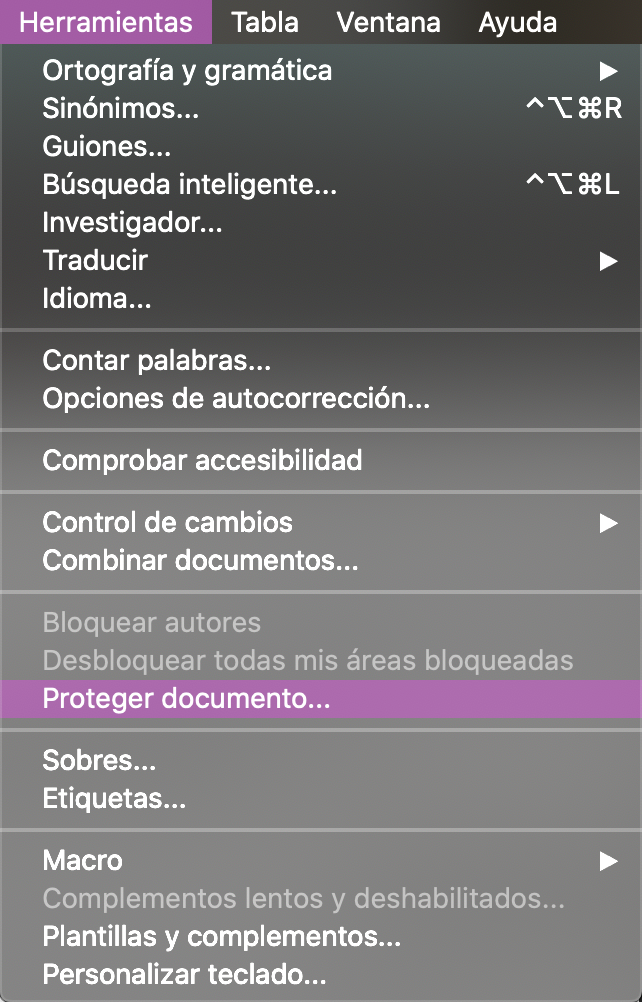Open Búsqueda inteligente
The image size is (642, 1002).
[190, 185]
